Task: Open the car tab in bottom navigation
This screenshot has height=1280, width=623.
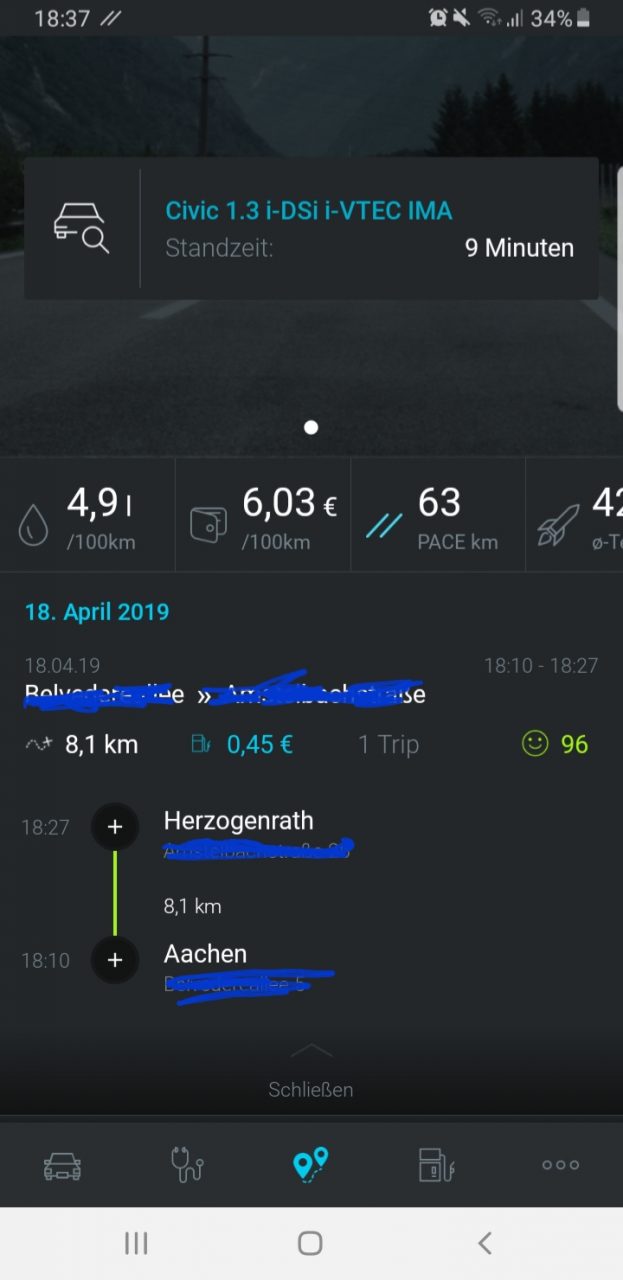Action: click(62, 1165)
